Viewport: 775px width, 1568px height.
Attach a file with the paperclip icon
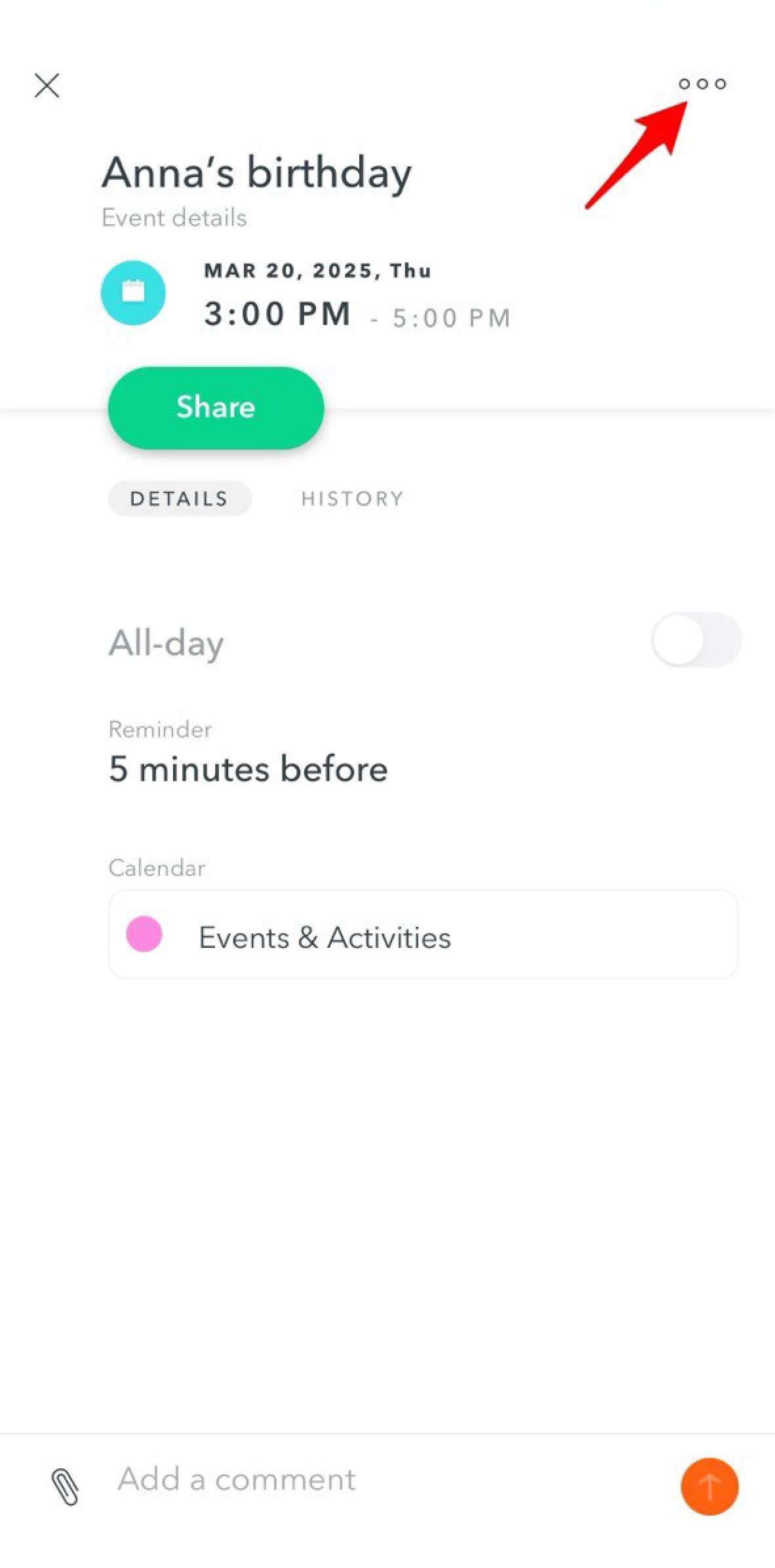point(65,1486)
